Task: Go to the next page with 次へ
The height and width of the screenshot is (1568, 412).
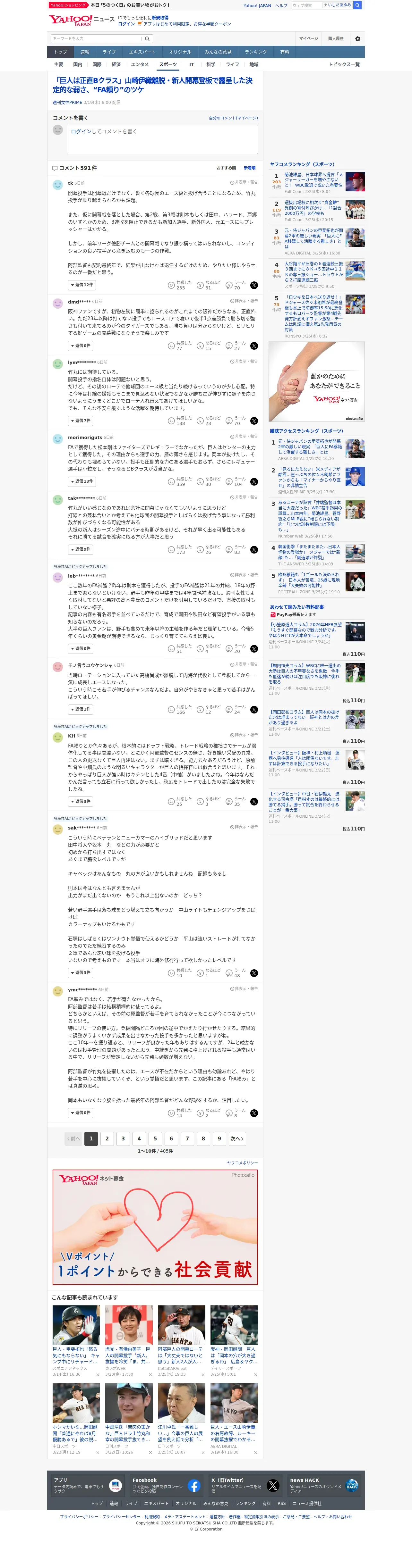Action: [236, 1138]
